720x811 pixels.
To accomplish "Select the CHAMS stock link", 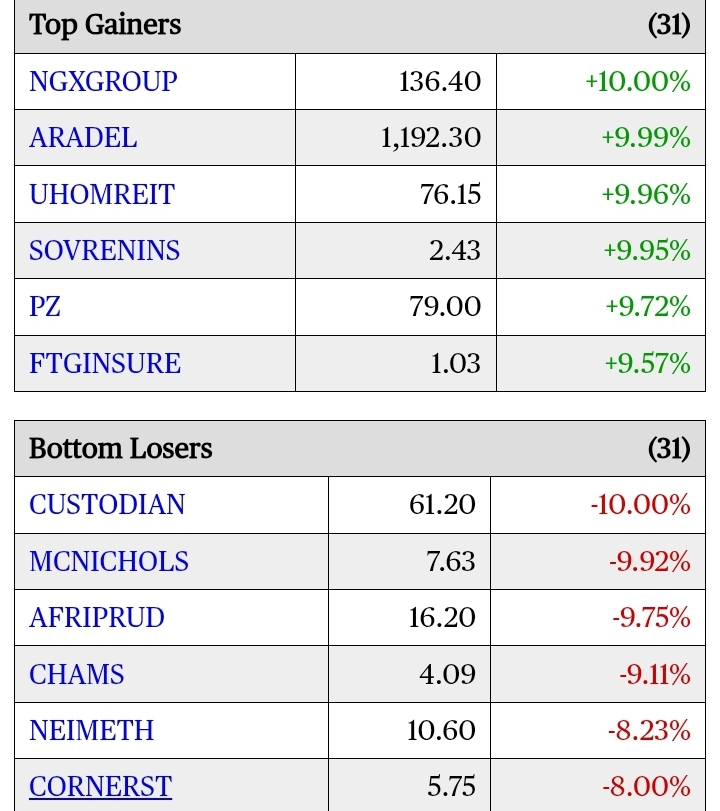I will [77, 674].
